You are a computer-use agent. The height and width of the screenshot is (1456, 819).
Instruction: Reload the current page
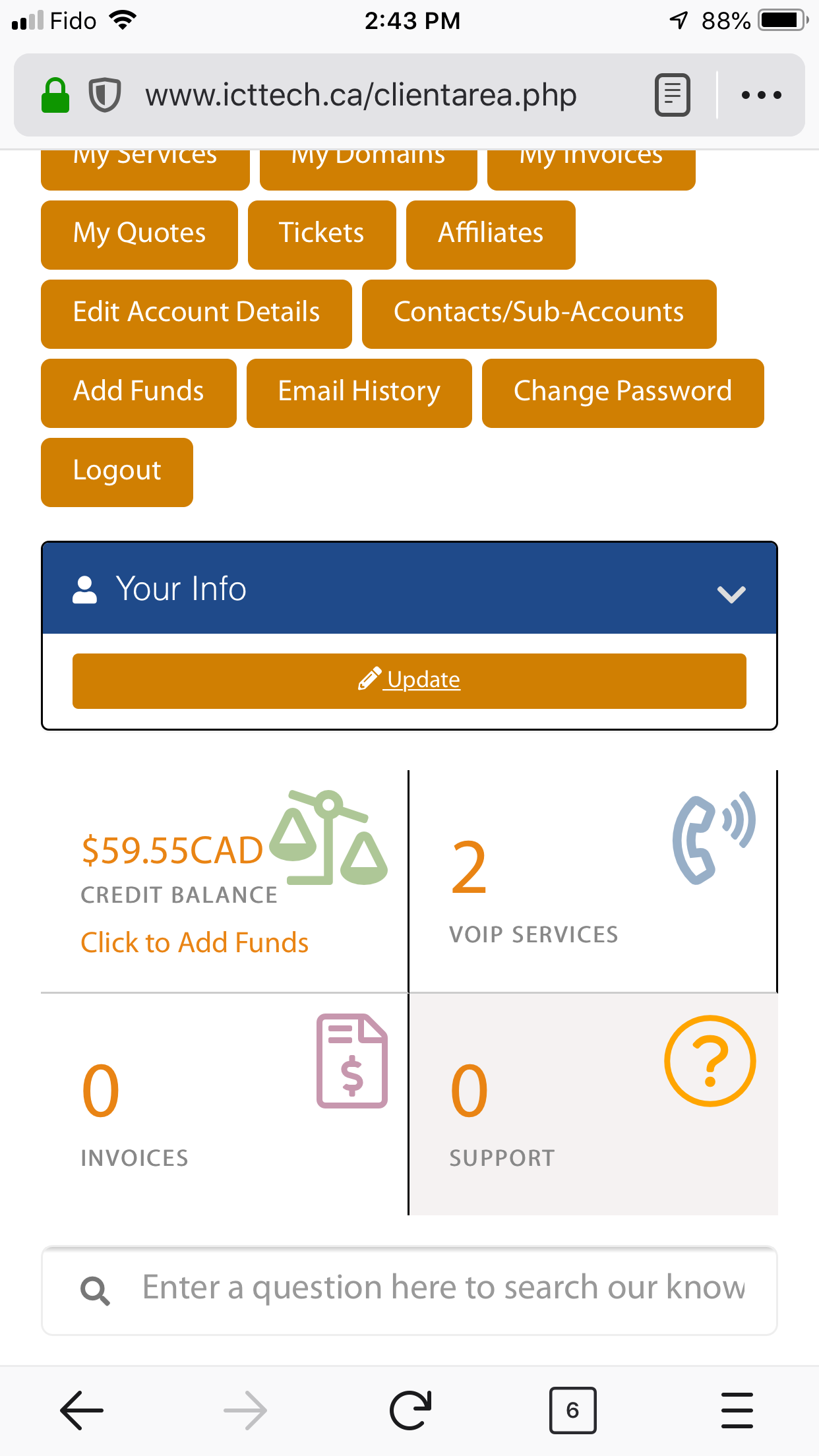pyautogui.click(x=410, y=1410)
